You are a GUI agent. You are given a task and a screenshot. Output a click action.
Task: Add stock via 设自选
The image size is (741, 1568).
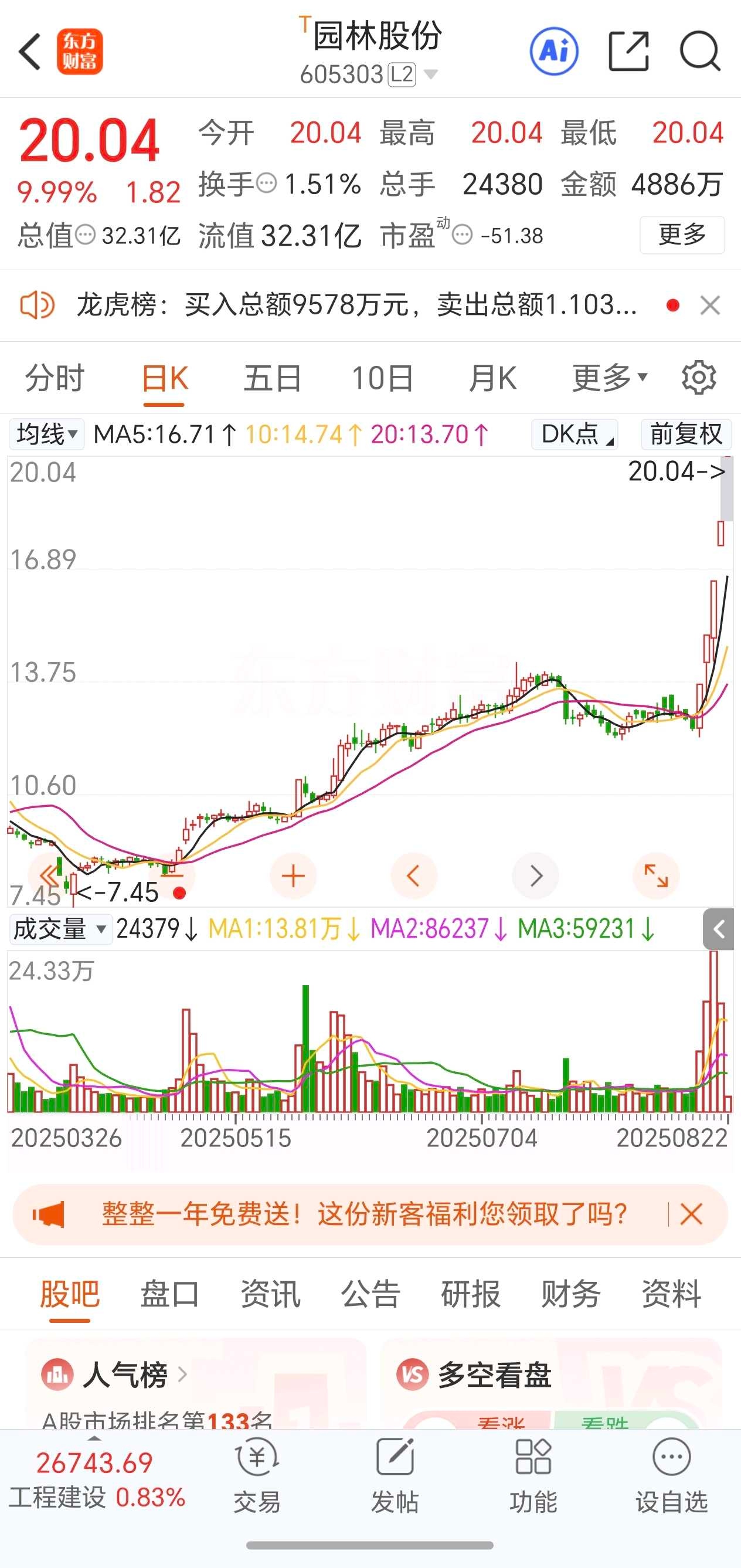(672, 1475)
